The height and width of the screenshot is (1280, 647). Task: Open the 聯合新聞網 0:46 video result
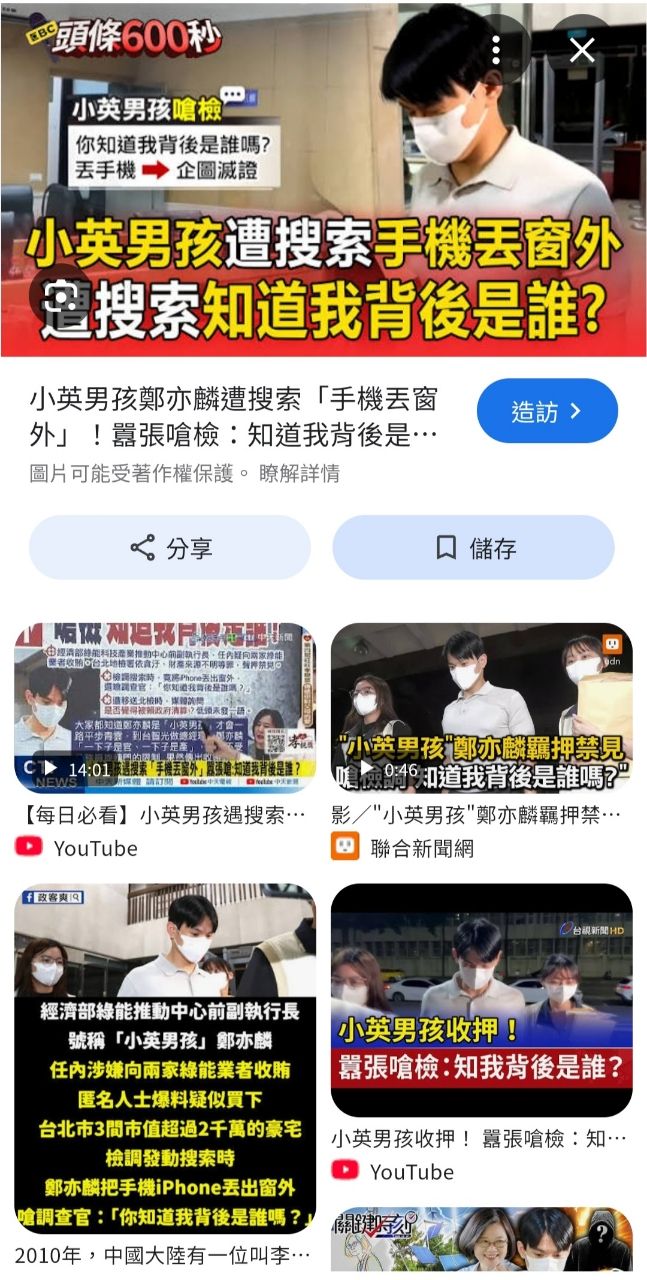coord(481,708)
